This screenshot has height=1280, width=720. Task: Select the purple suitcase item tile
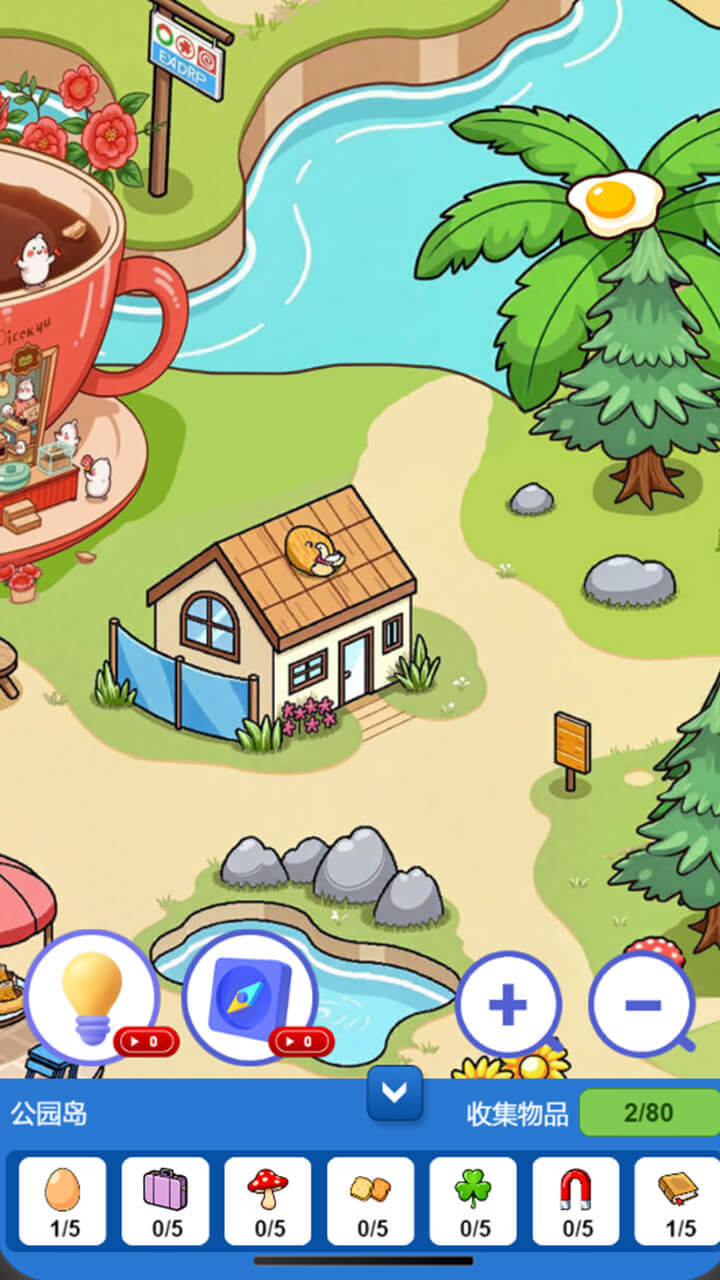pyautogui.click(x=165, y=1200)
